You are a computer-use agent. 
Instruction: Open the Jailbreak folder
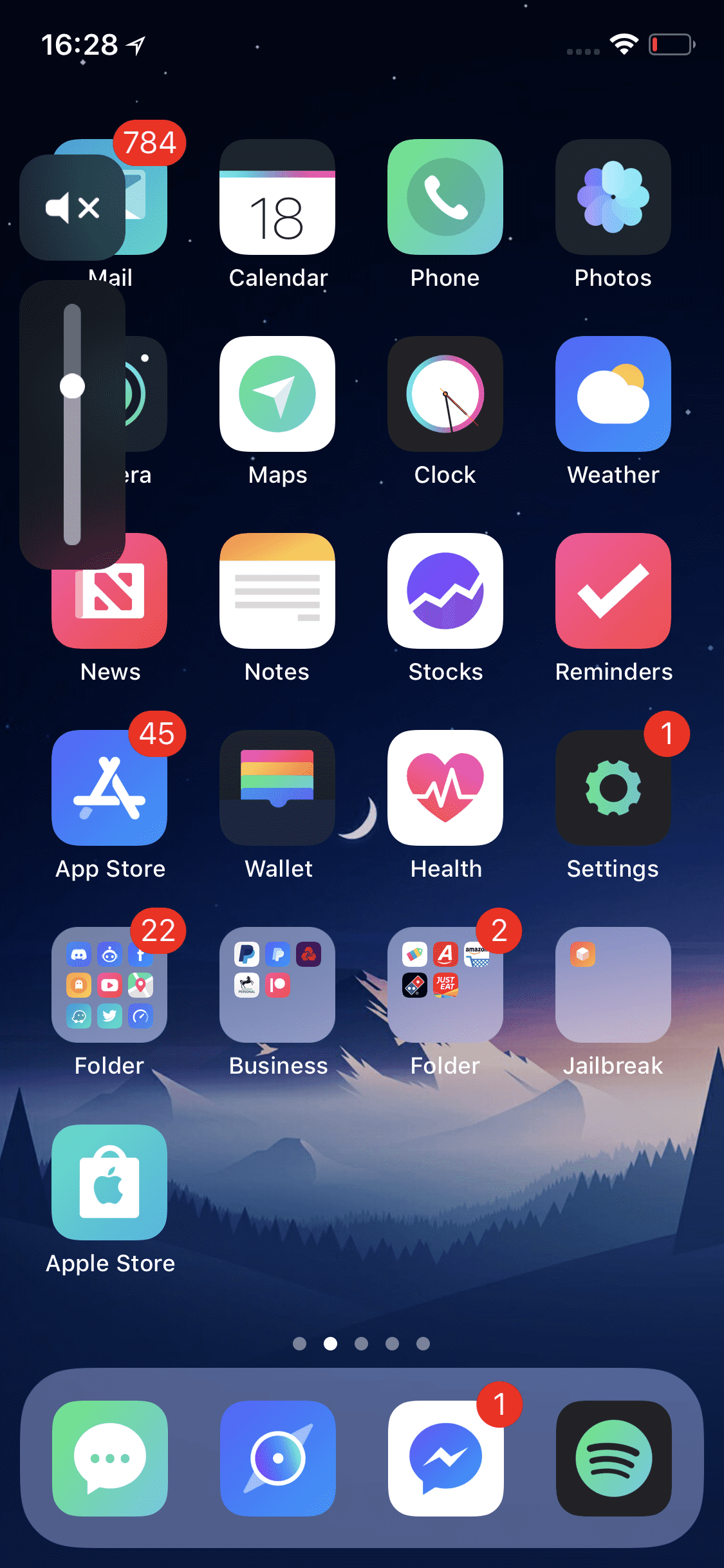[x=613, y=985]
